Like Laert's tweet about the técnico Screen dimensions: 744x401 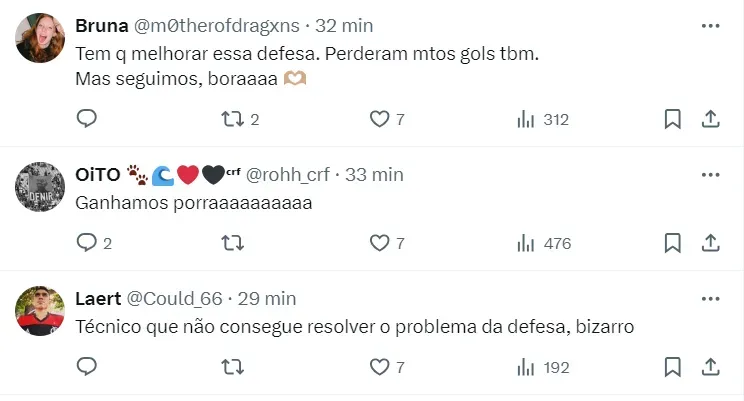coord(379,367)
